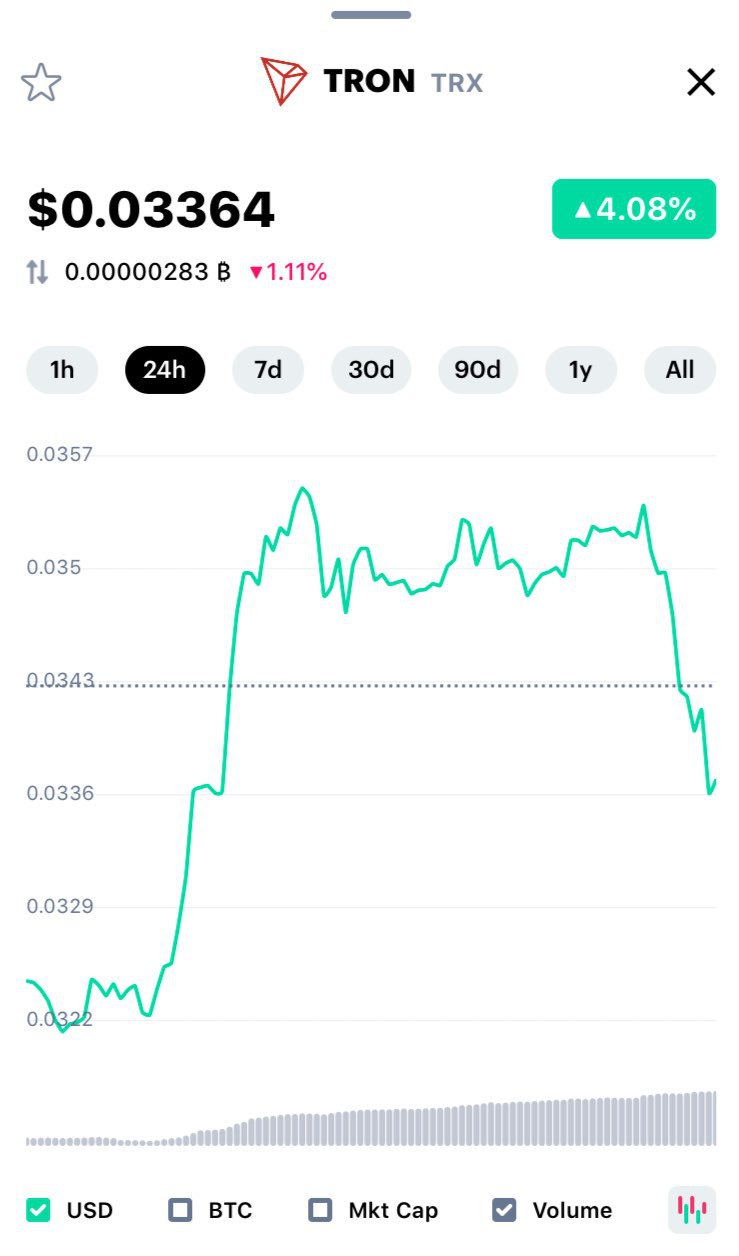Show All time price history
739x1256 pixels.
680,370
